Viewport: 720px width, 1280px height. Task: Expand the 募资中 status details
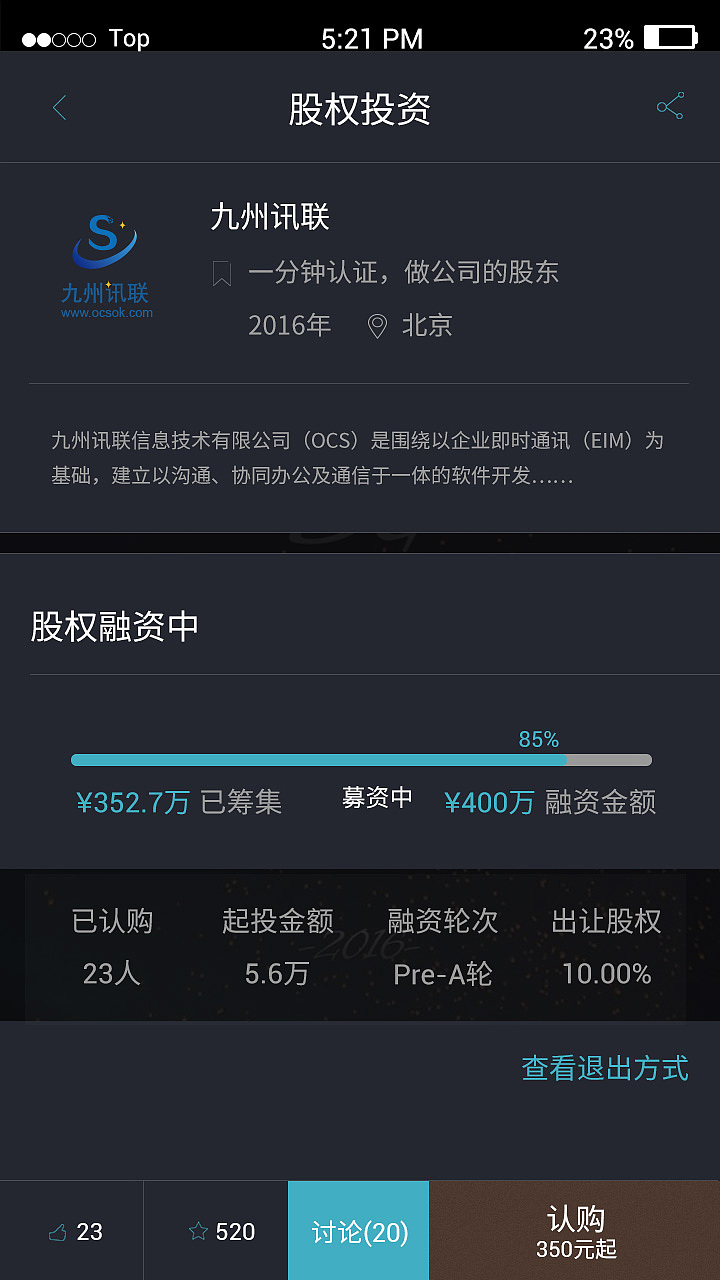point(376,801)
